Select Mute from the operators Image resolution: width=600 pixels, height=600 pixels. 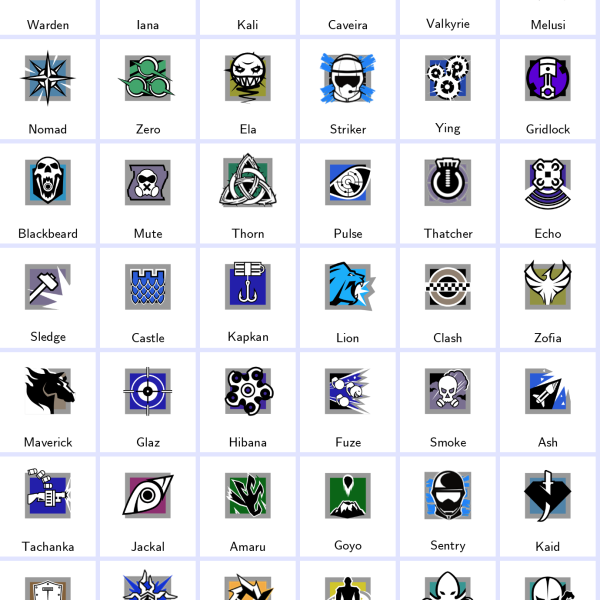(x=148, y=184)
